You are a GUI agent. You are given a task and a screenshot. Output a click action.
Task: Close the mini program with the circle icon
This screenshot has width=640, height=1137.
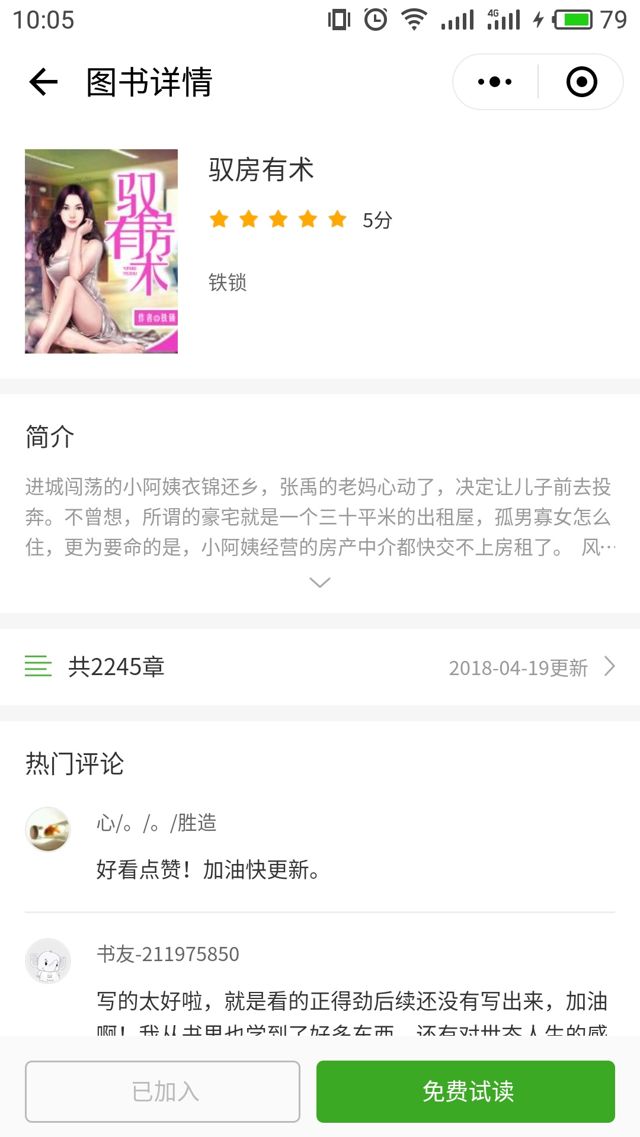coord(581,82)
